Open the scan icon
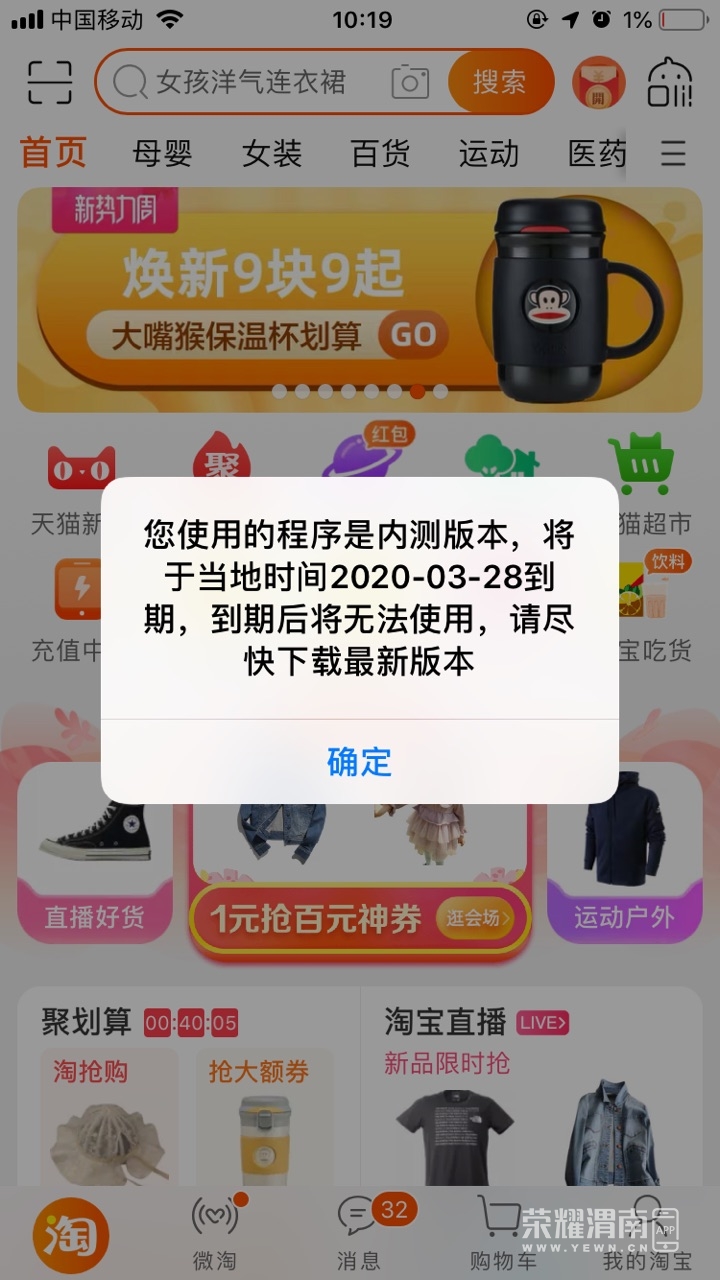Screen dimensions: 720x1280 [x=49, y=82]
